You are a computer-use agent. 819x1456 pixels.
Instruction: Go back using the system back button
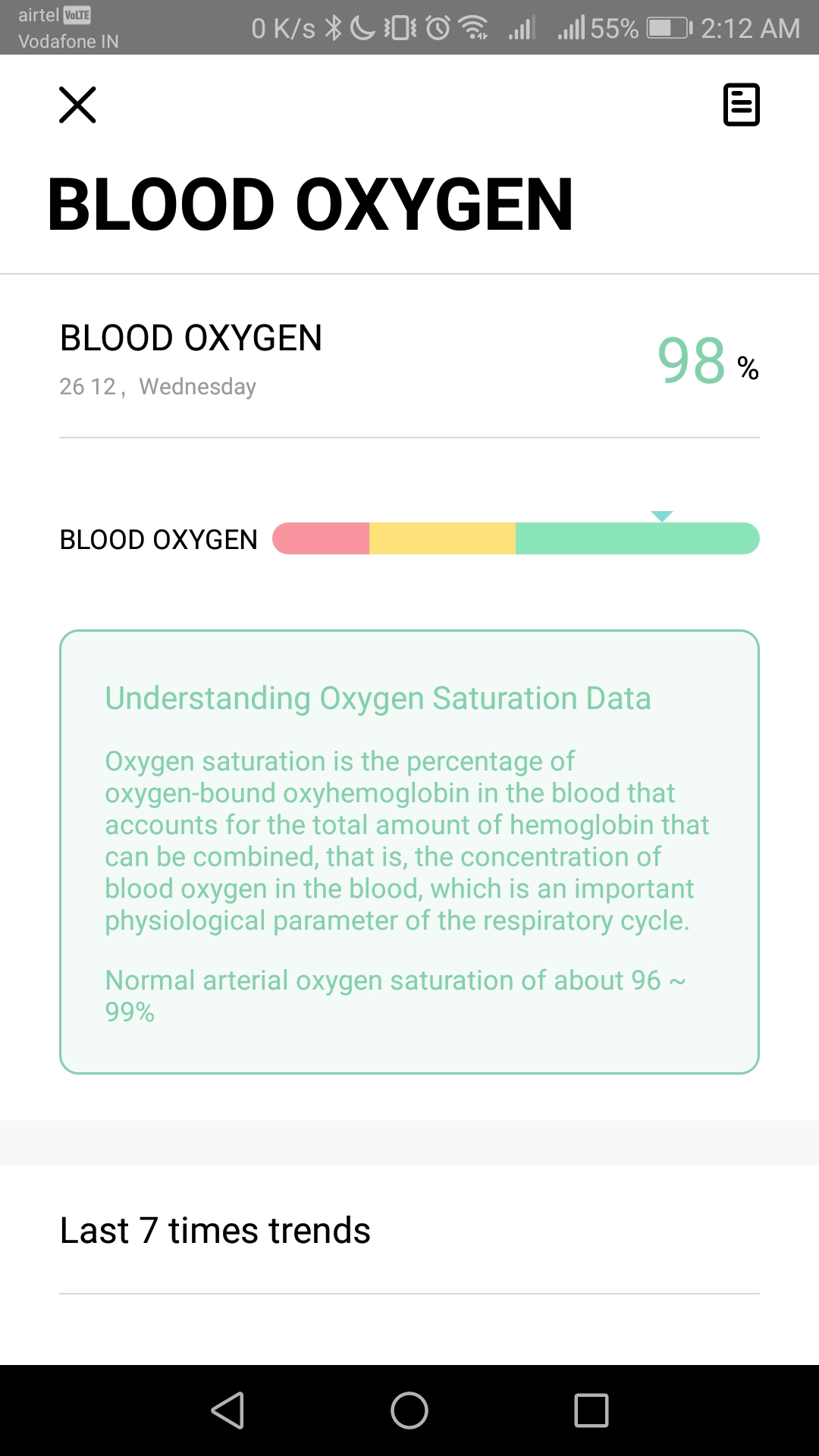pyautogui.click(x=227, y=1410)
